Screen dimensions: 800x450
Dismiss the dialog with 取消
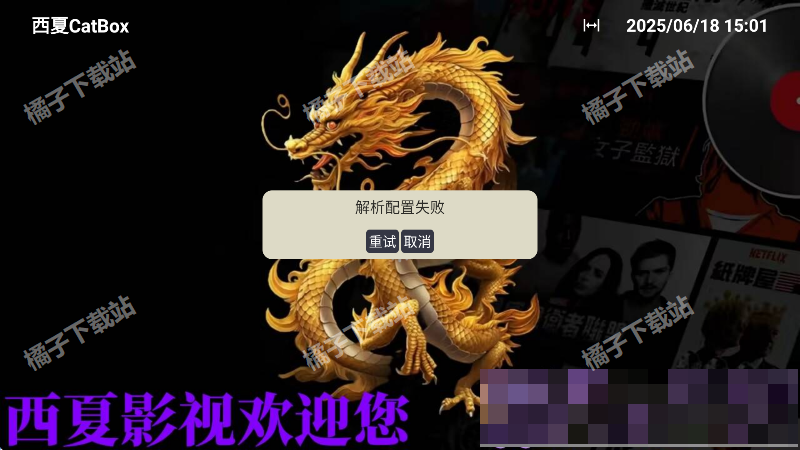pos(417,242)
